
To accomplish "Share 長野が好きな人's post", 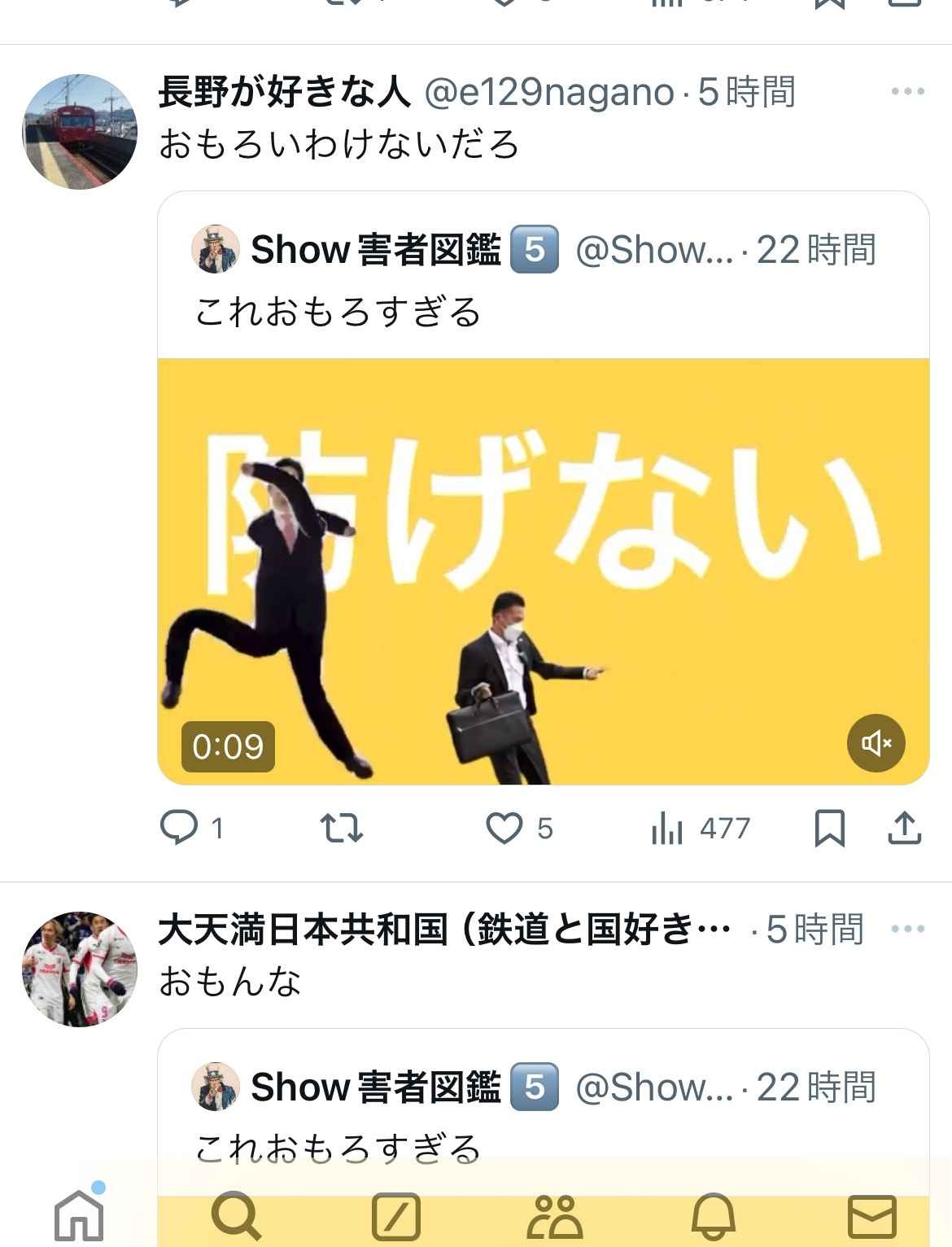I will [x=904, y=828].
